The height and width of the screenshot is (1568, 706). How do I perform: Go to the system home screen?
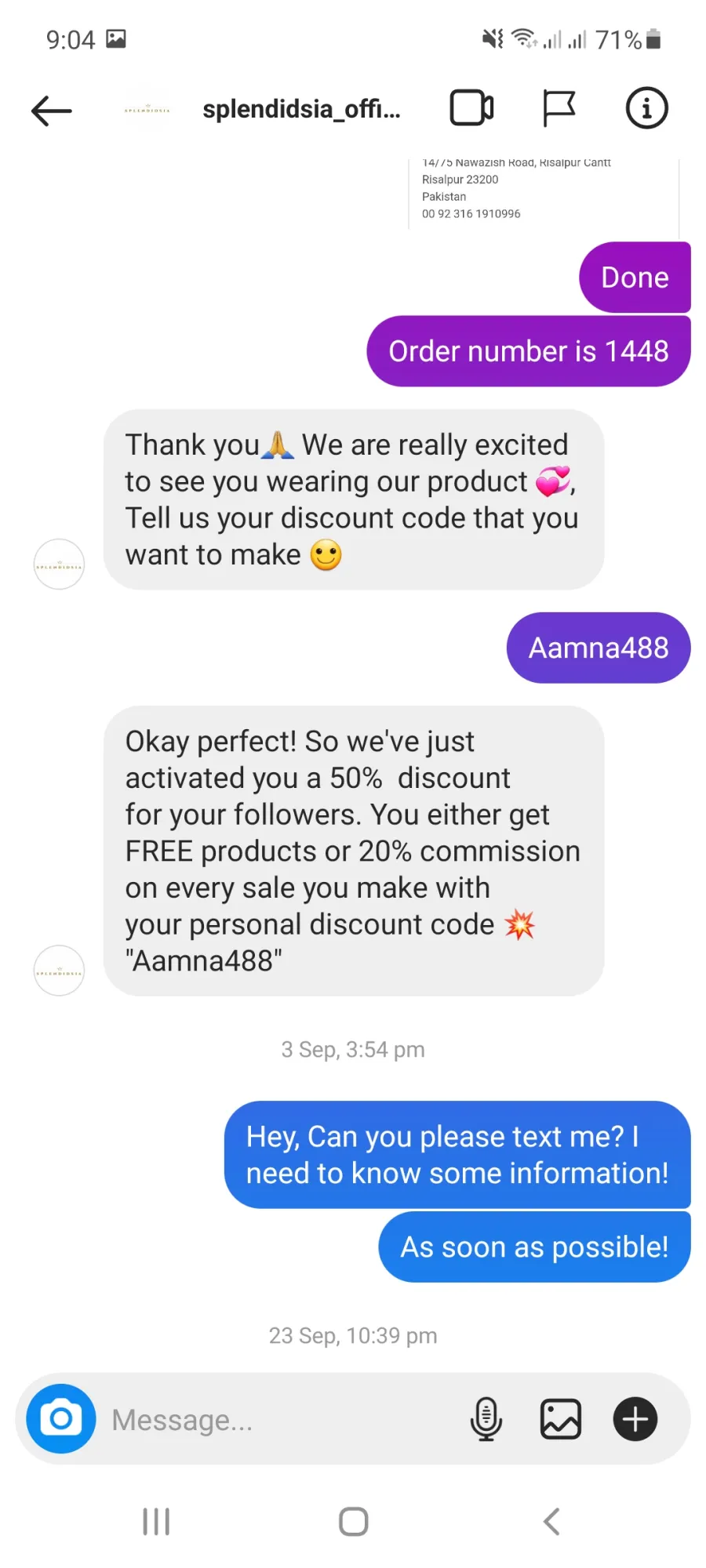point(353,1522)
